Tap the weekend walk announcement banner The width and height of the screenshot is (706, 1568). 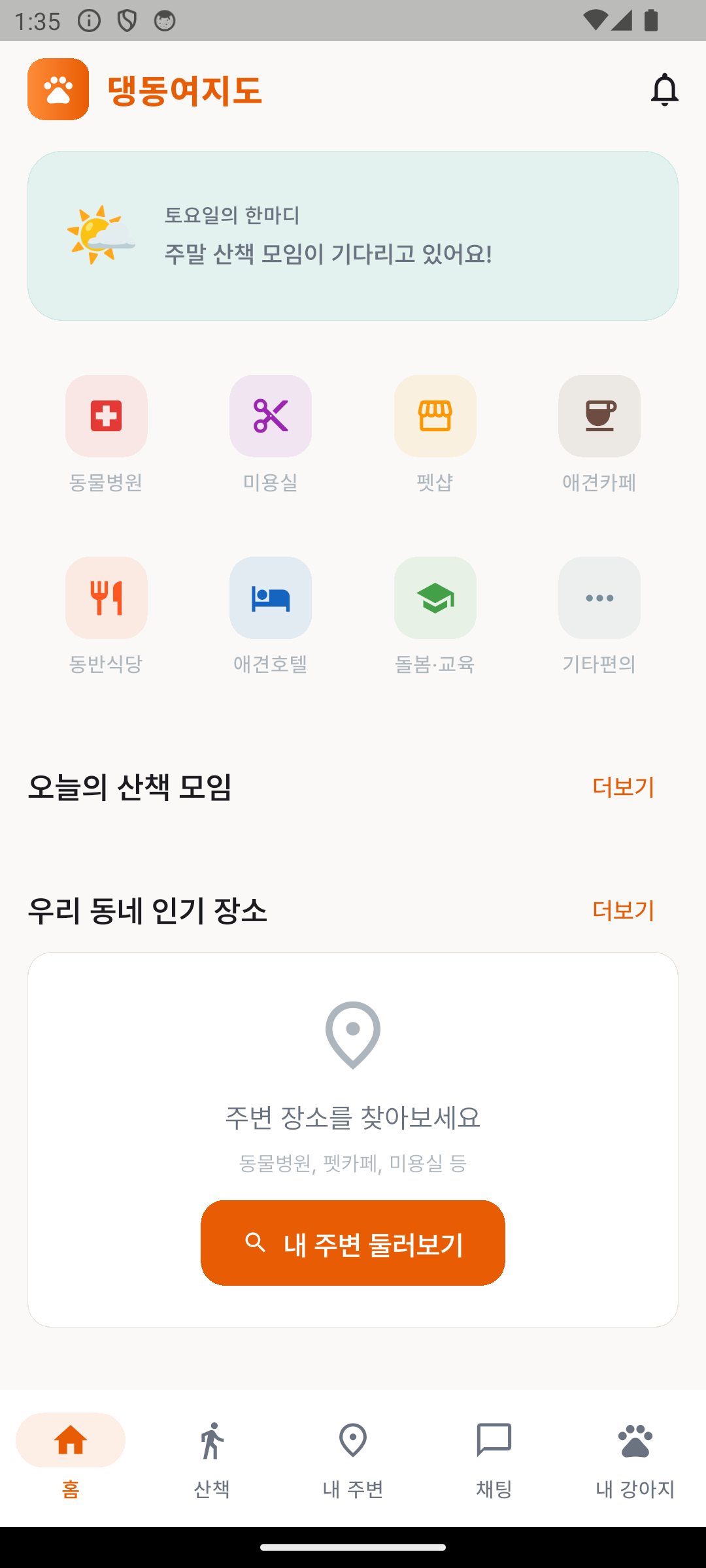click(x=353, y=235)
